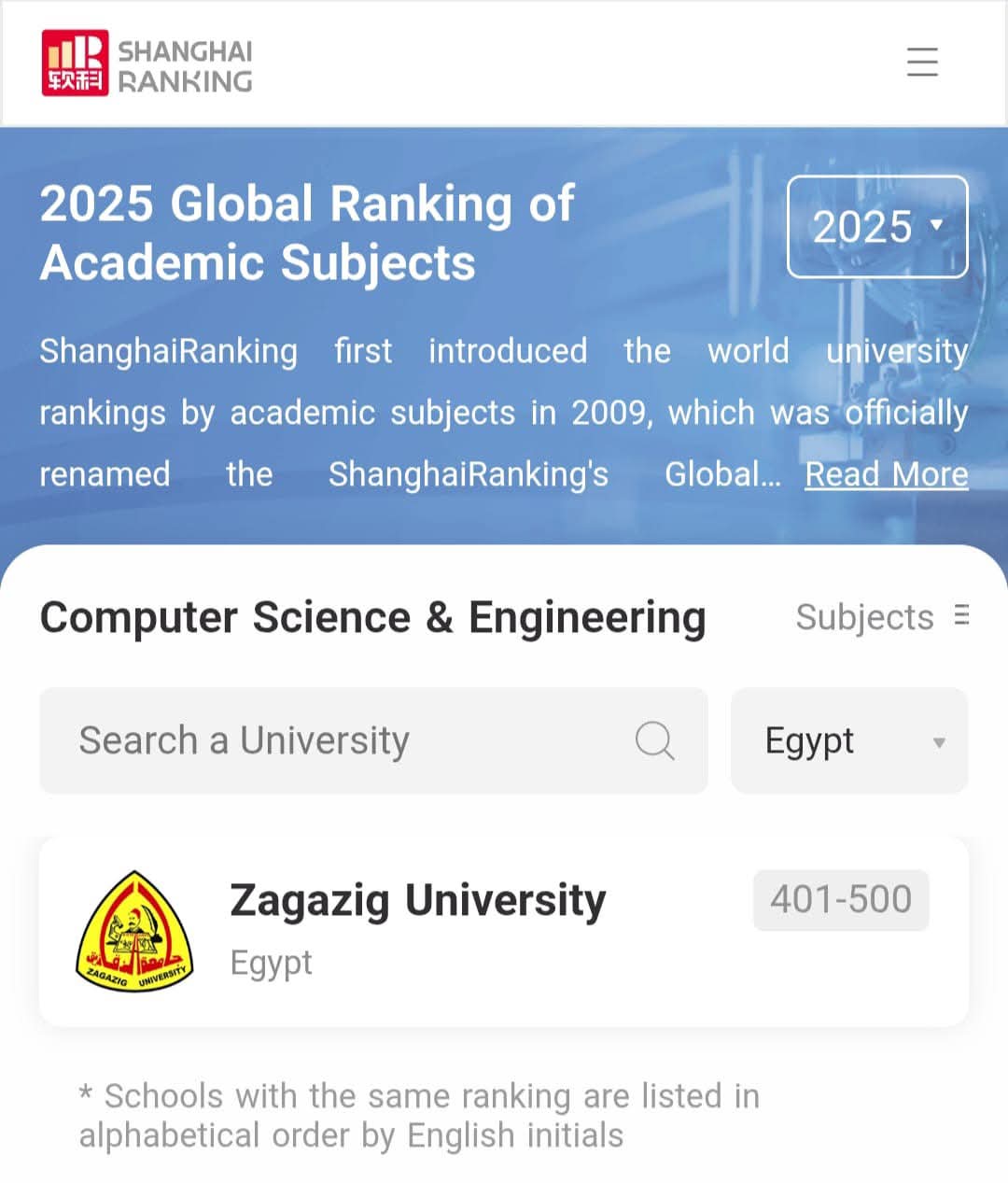The width and height of the screenshot is (1008, 1183).
Task: Go to the ShanghaiRanking home page
Action: [147, 63]
